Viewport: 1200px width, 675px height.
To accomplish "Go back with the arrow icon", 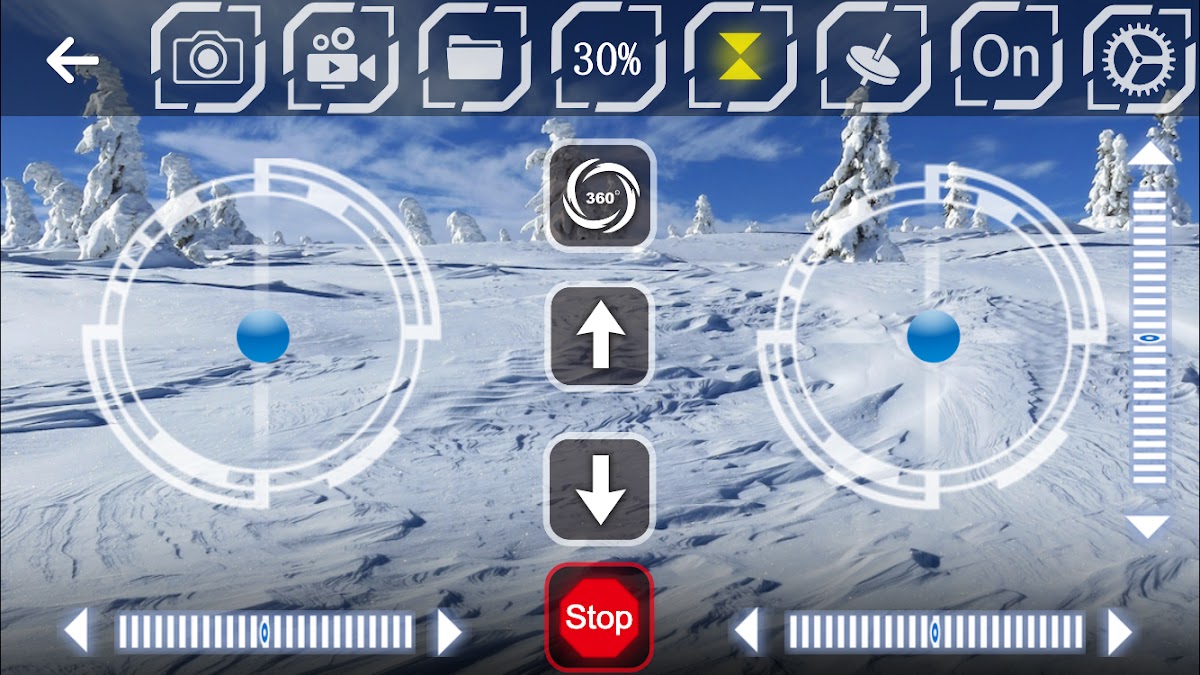I will [x=72, y=62].
